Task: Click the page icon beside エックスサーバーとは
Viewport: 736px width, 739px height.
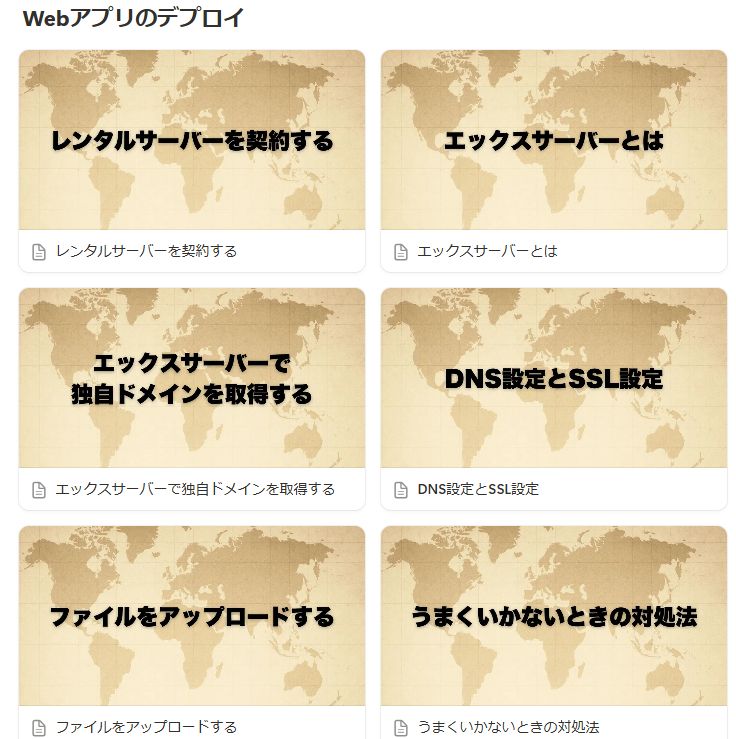Action: (x=400, y=253)
